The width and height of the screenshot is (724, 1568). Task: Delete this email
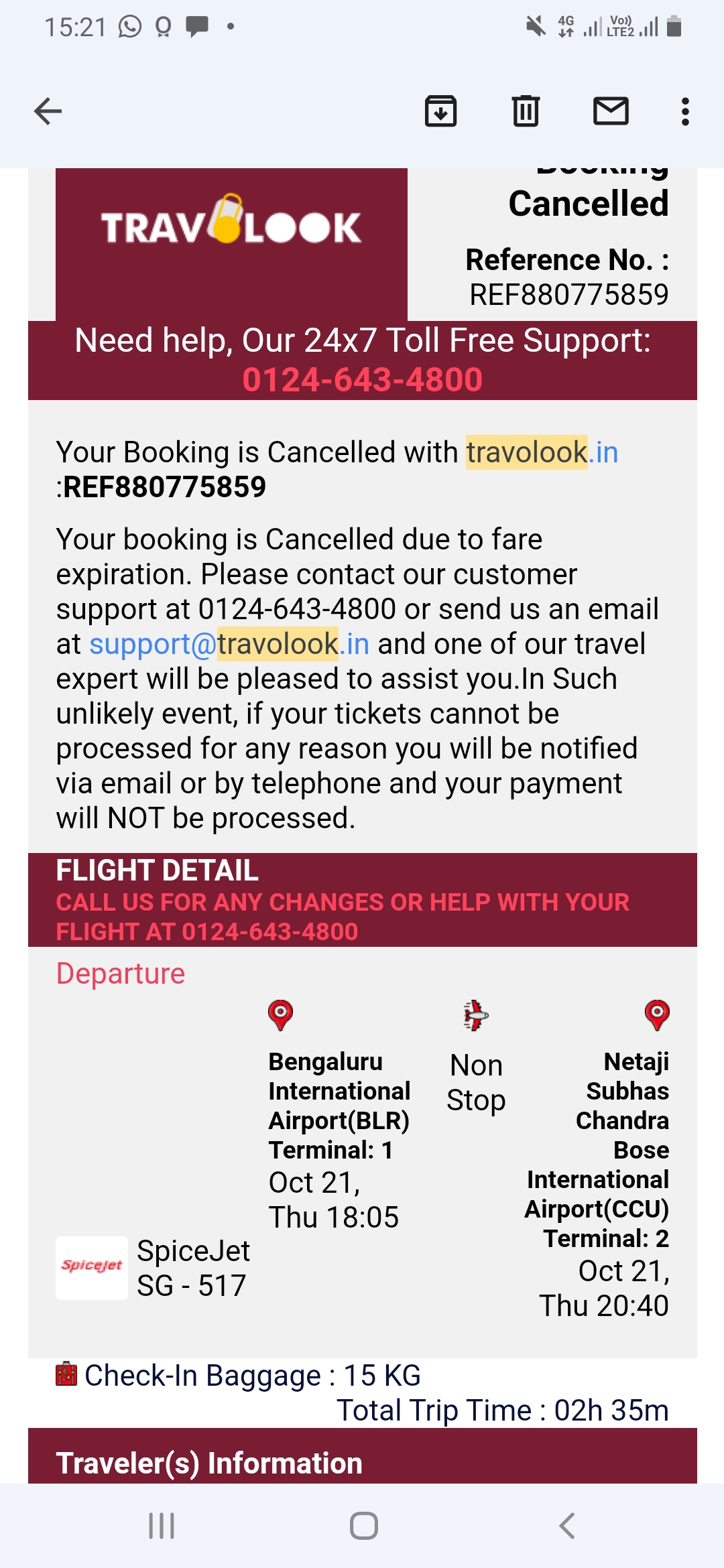pyautogui.click(x=526, y=111)
